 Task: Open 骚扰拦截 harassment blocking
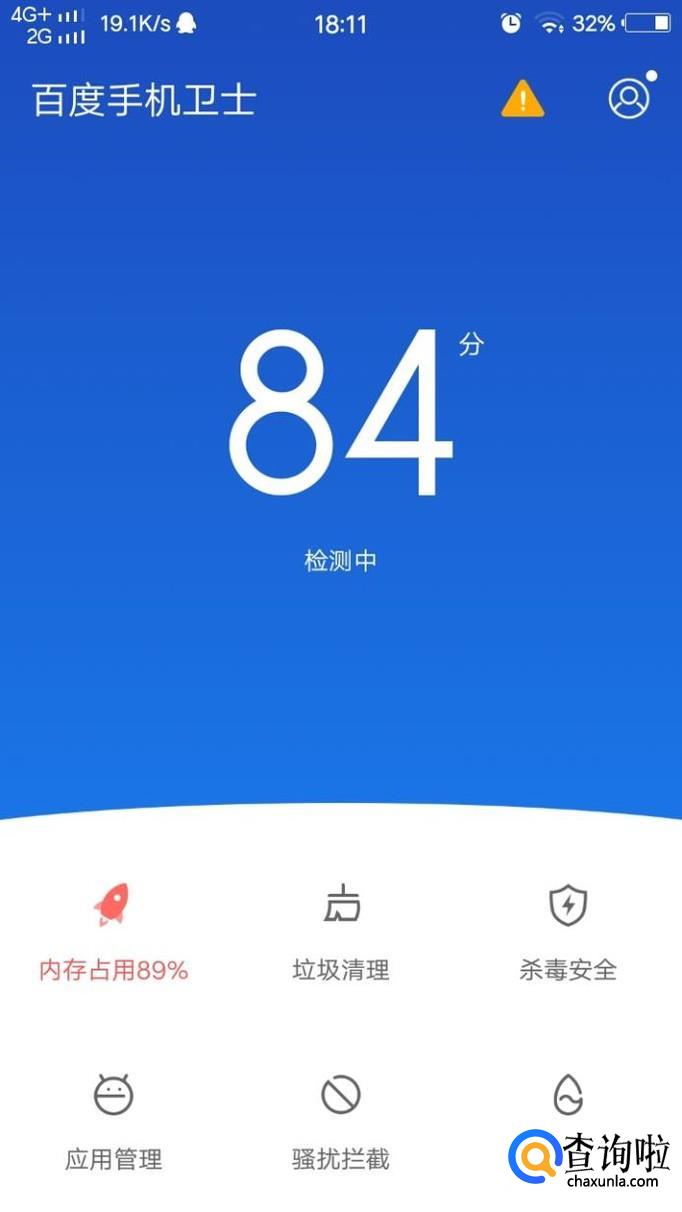tap(340, 1121)
